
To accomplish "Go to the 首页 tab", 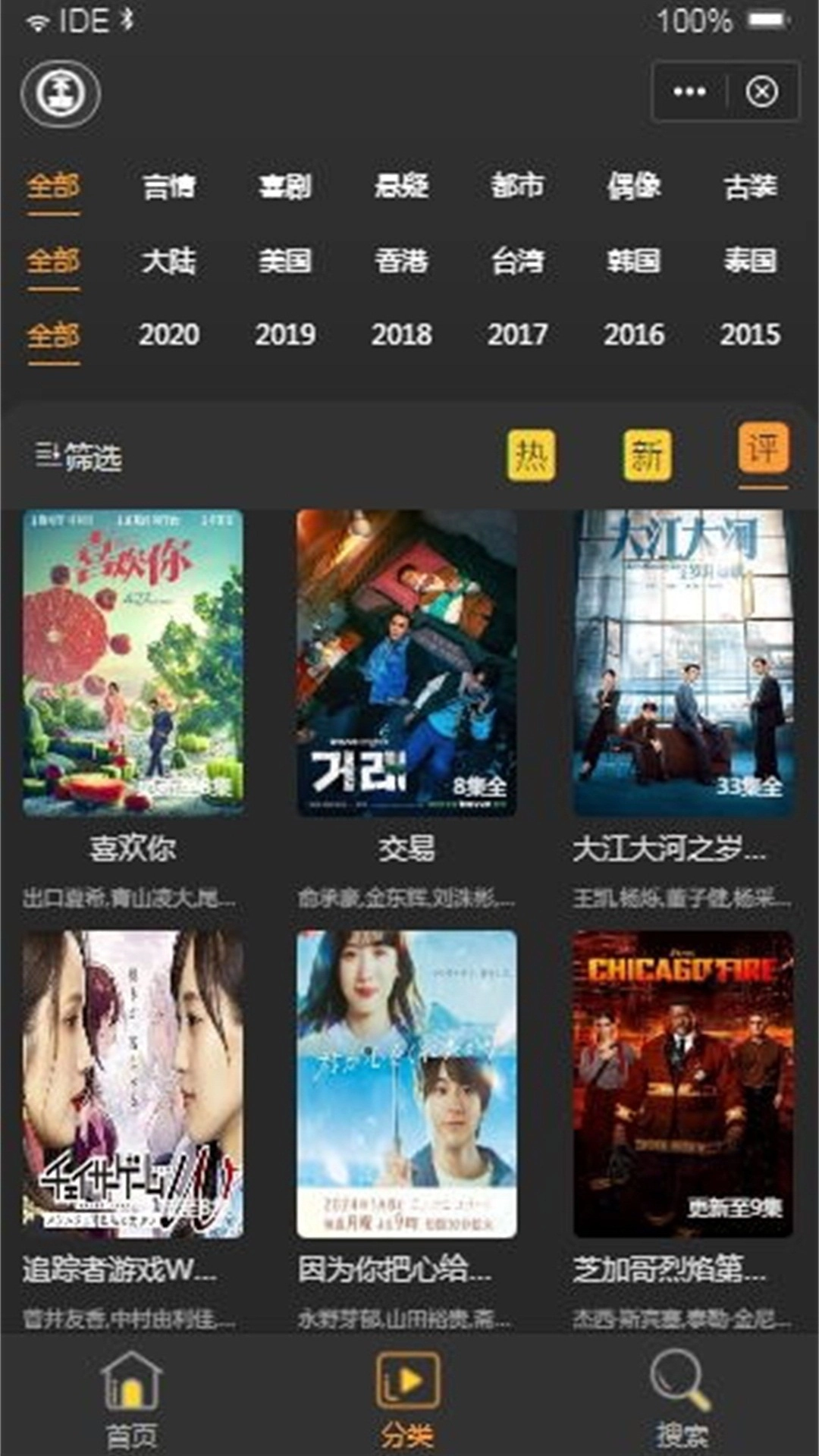I will pos(131,1399).
